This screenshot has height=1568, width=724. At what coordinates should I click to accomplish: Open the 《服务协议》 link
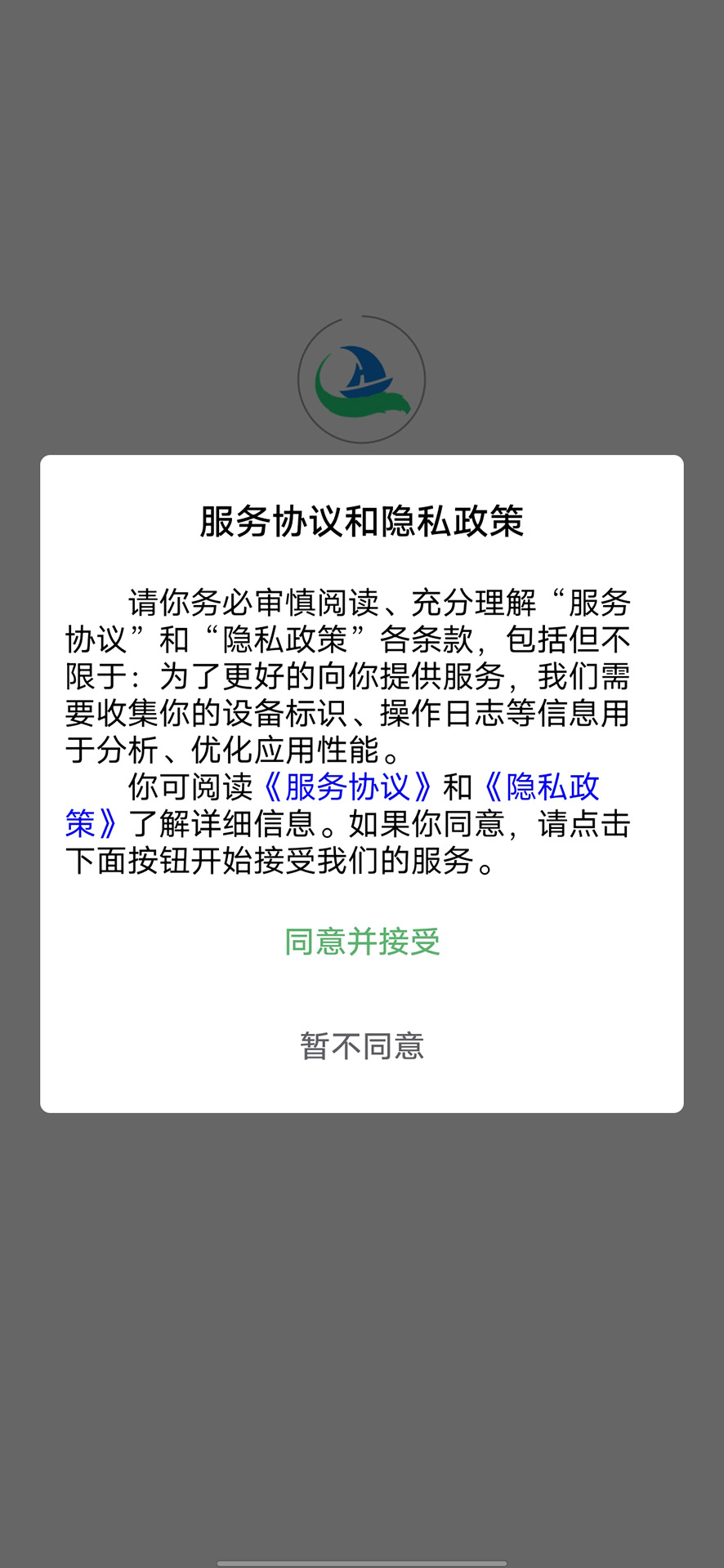pyautogui.click(x=347, y=787)
